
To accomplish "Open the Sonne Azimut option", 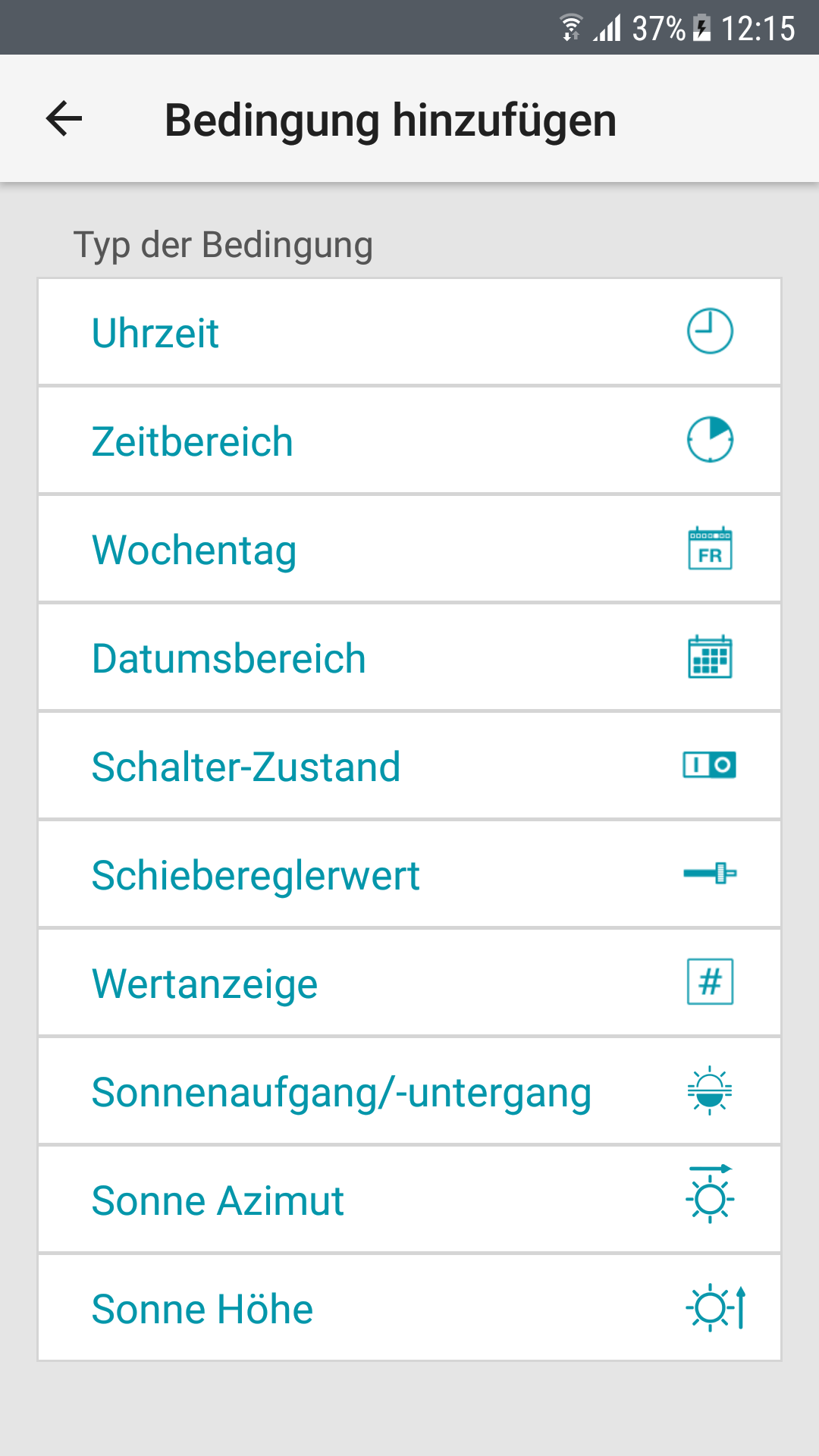I will click(409, 1200).
